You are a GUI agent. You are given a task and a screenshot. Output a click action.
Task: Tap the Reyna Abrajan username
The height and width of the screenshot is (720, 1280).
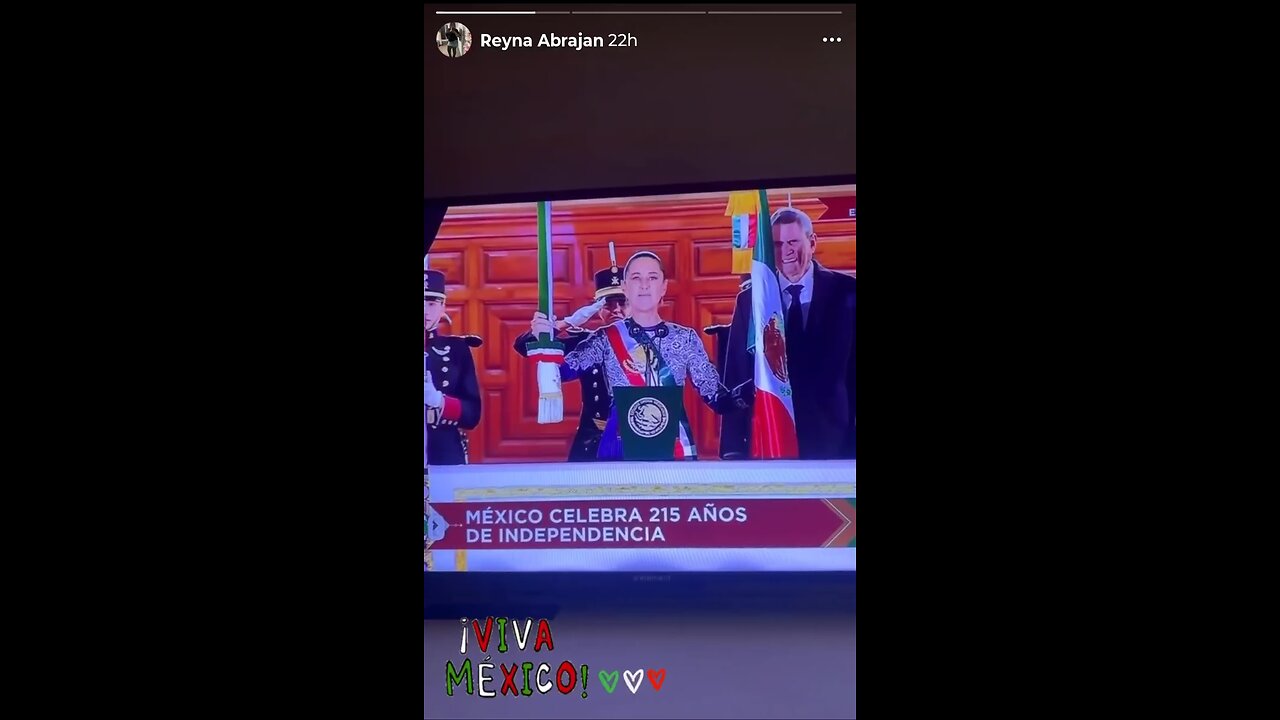click(541, 40)
